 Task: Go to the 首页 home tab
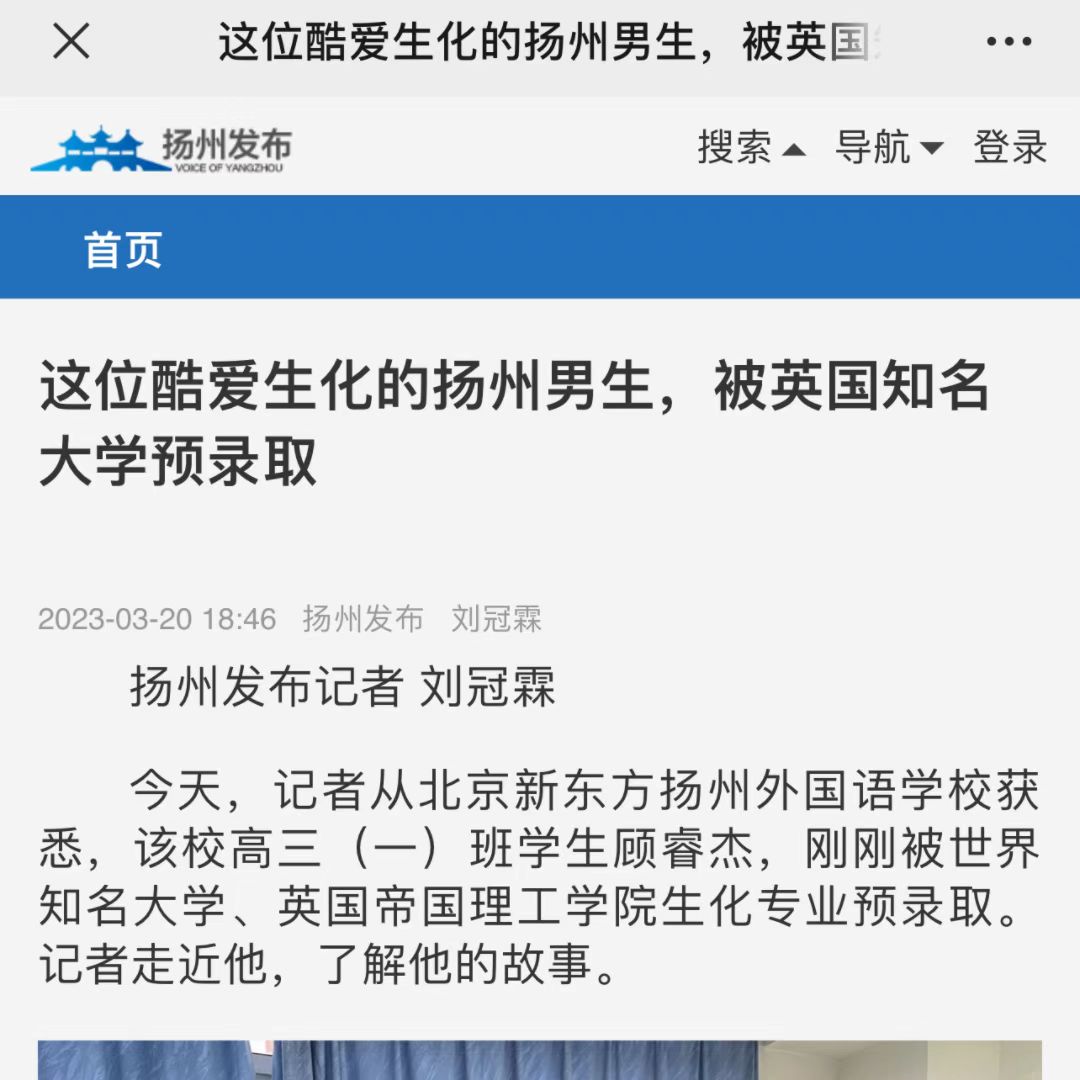point(123,250)
